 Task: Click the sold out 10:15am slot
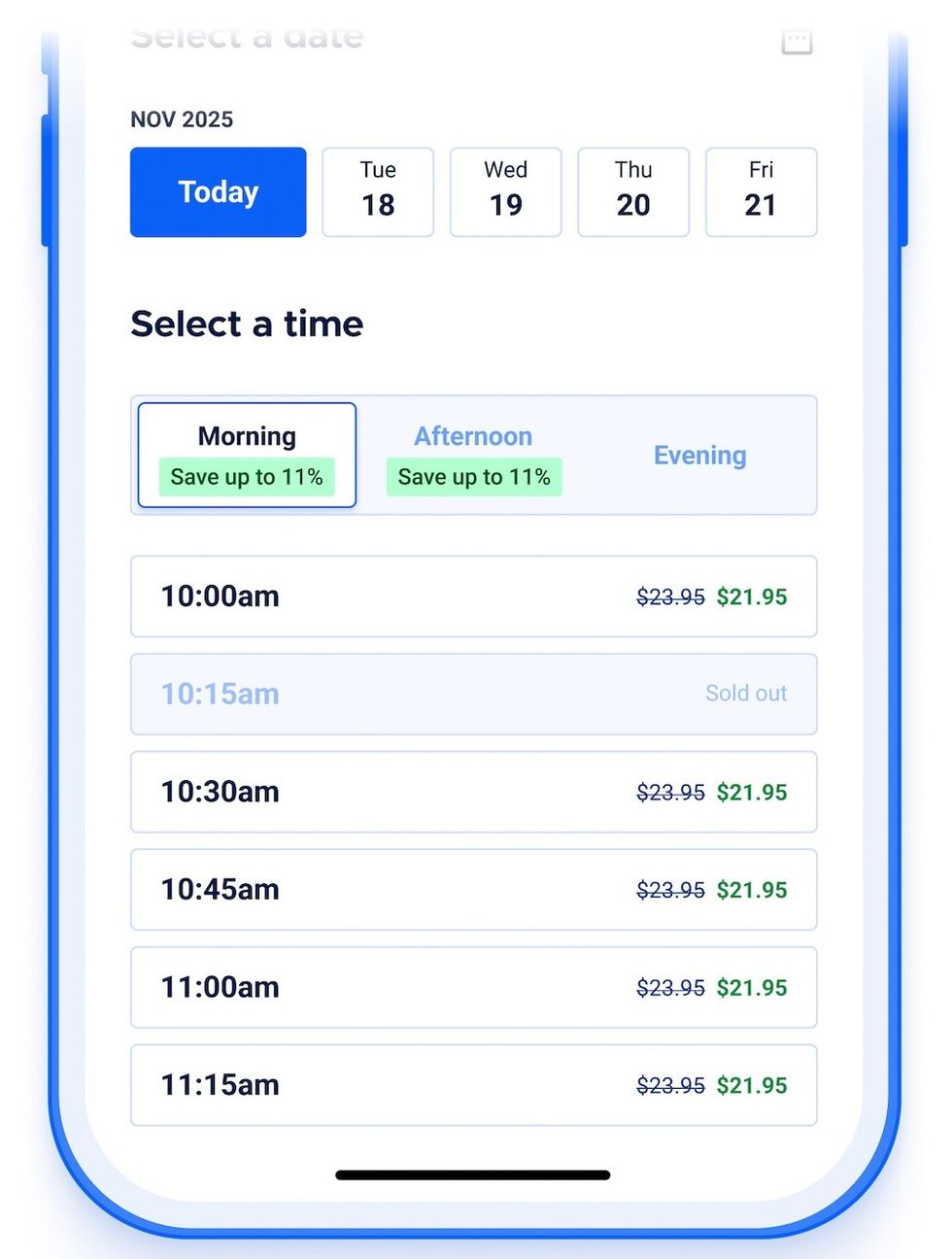coord(473,694)
